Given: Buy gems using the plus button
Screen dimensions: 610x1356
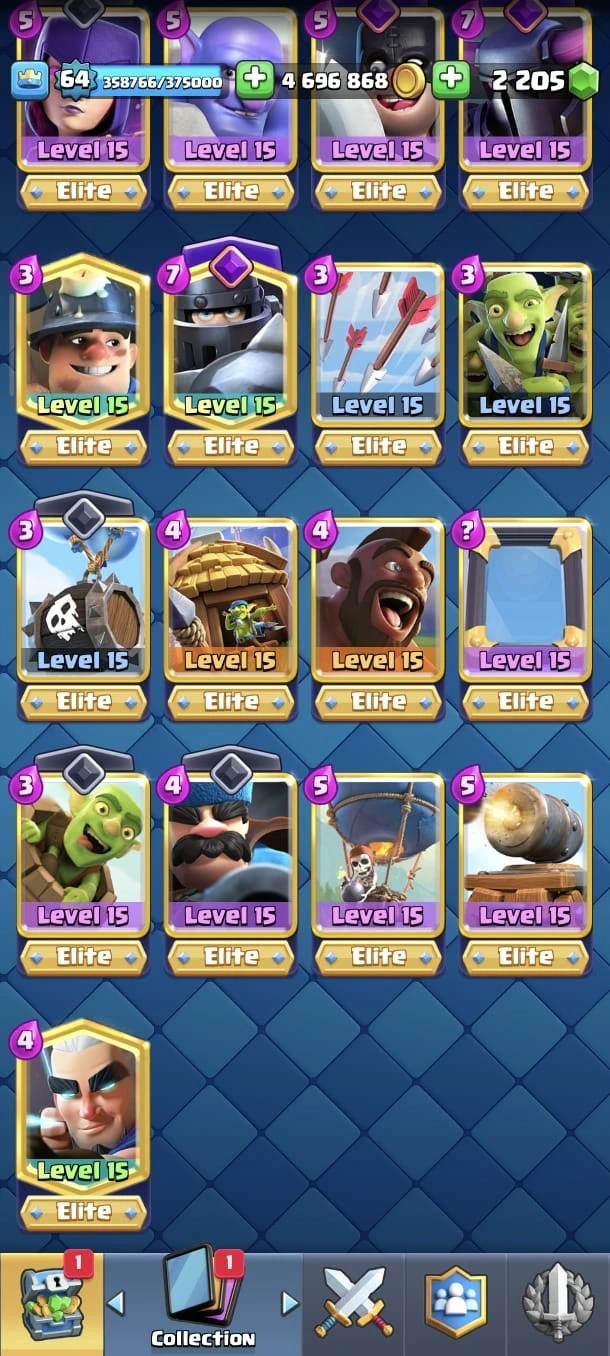Looking at the screenshot, I should click(452, 79).
